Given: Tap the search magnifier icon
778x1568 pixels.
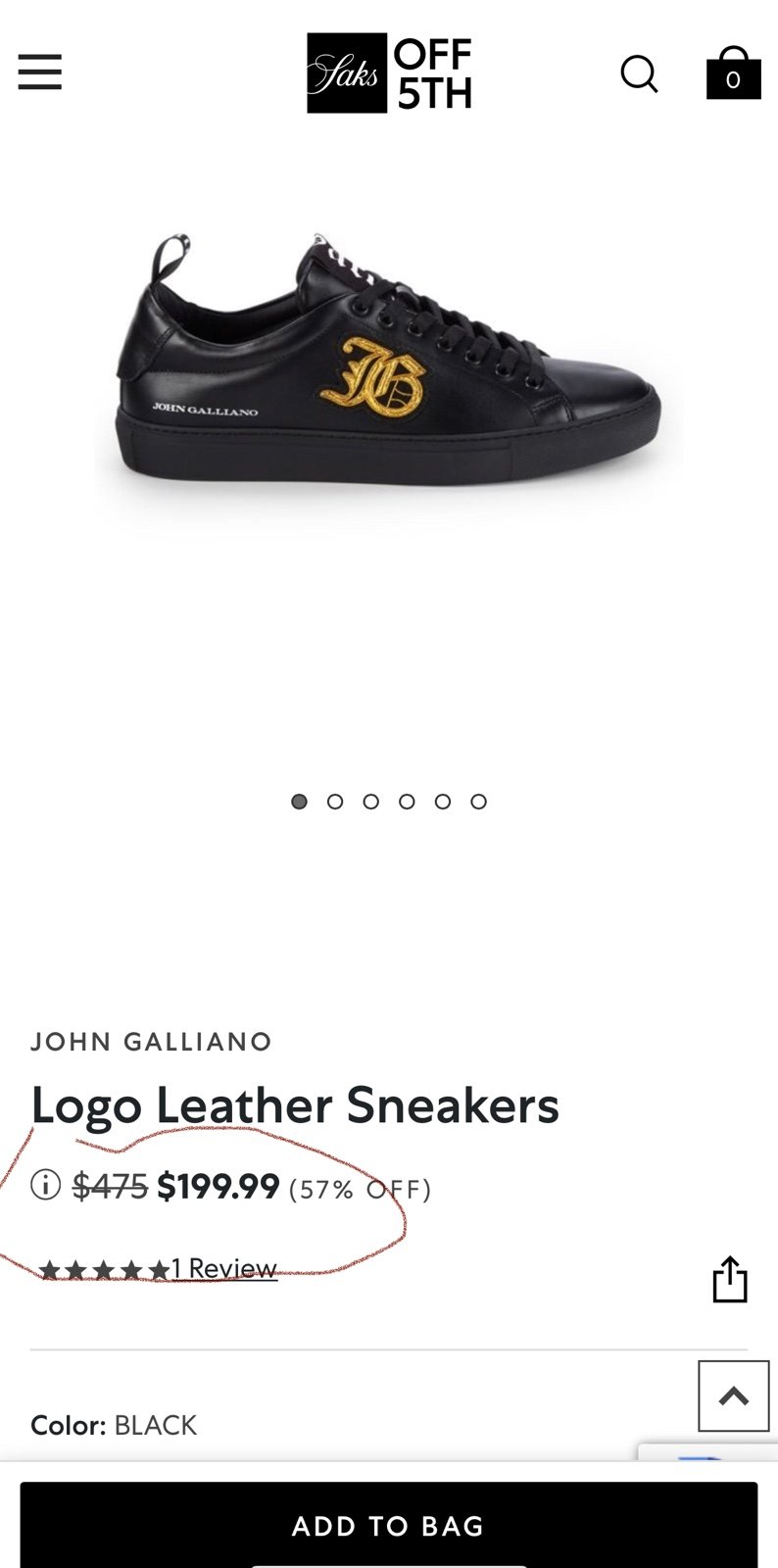Looking at the screenshot, I should click(x=639, y=73).
